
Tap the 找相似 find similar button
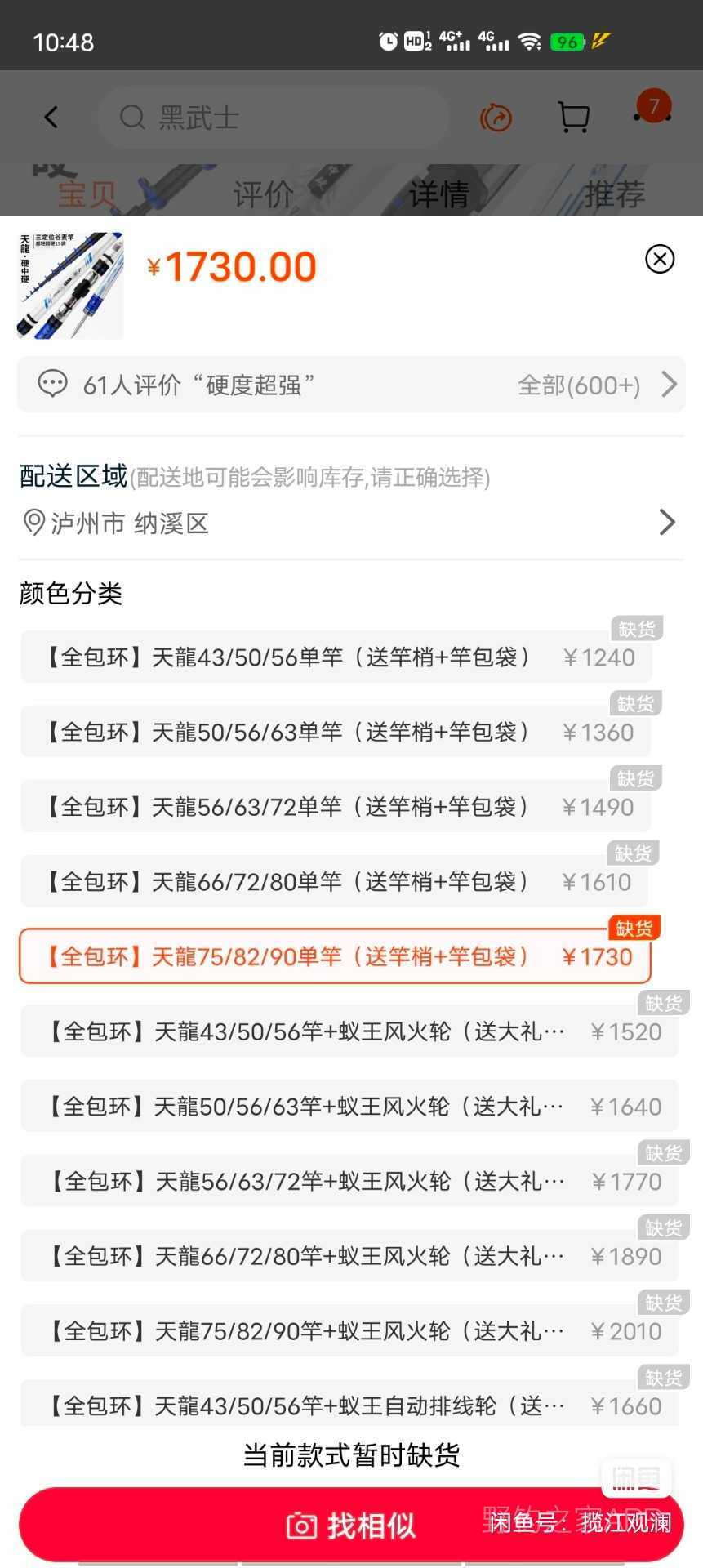click(351, 1525)
